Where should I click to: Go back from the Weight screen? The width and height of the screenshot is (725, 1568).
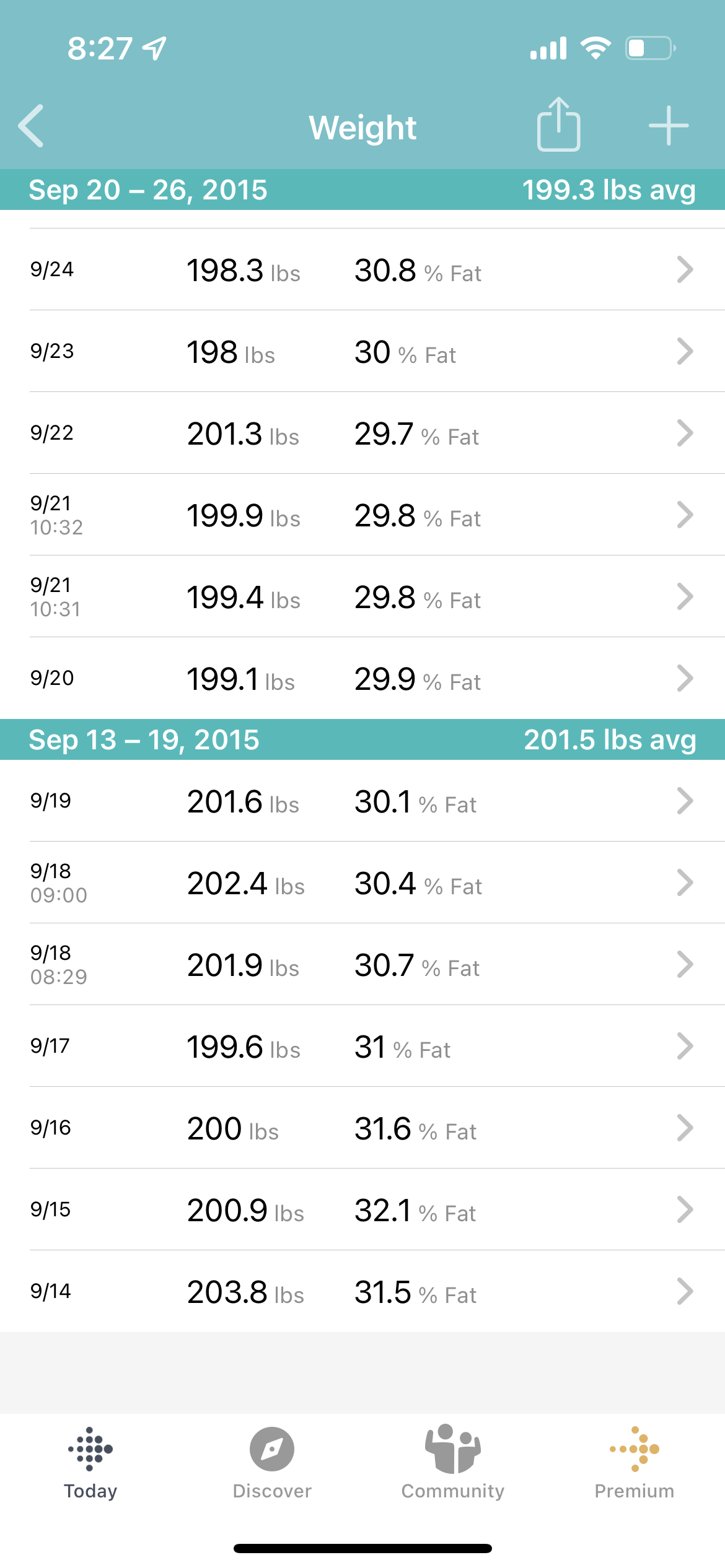32,126
